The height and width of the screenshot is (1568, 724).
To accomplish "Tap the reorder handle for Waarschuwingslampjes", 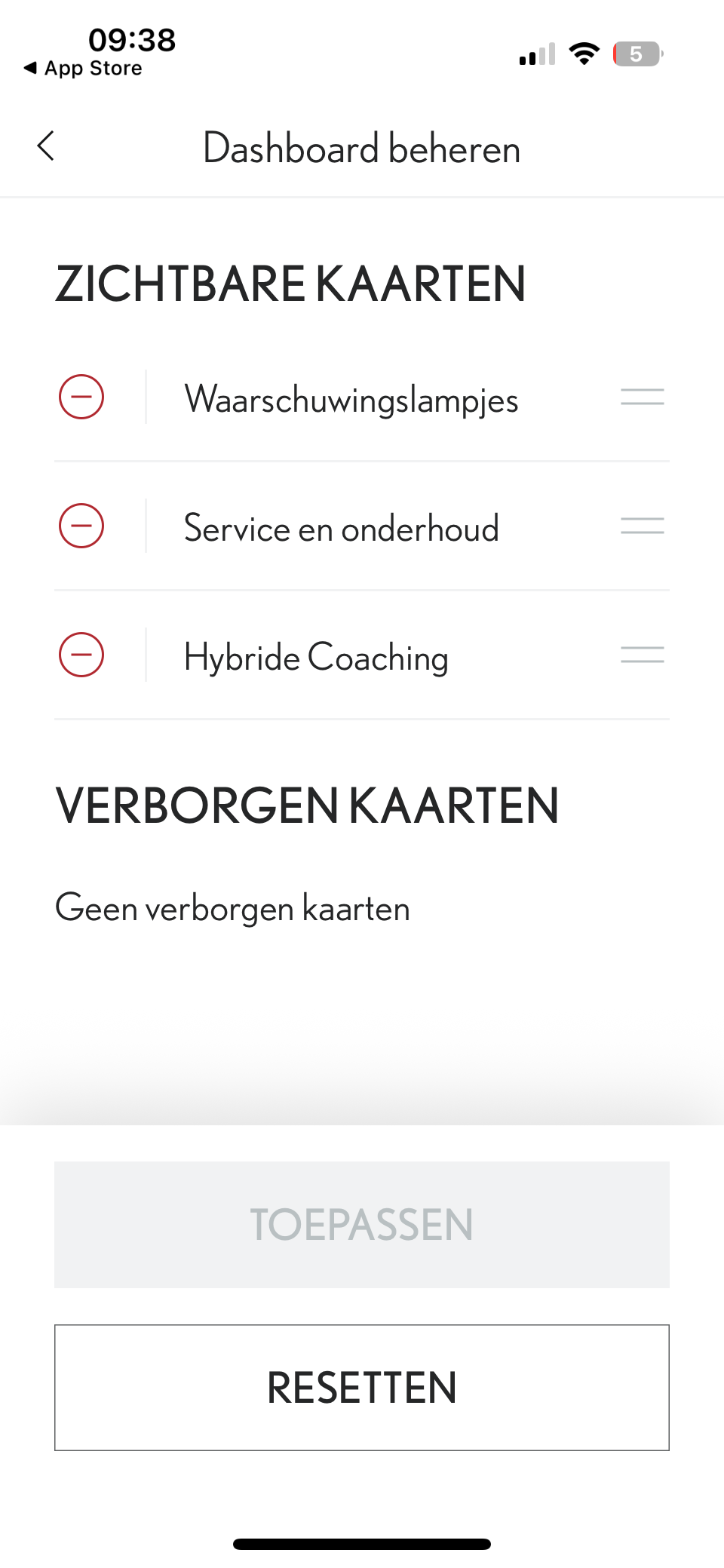I will coord(642,397).
